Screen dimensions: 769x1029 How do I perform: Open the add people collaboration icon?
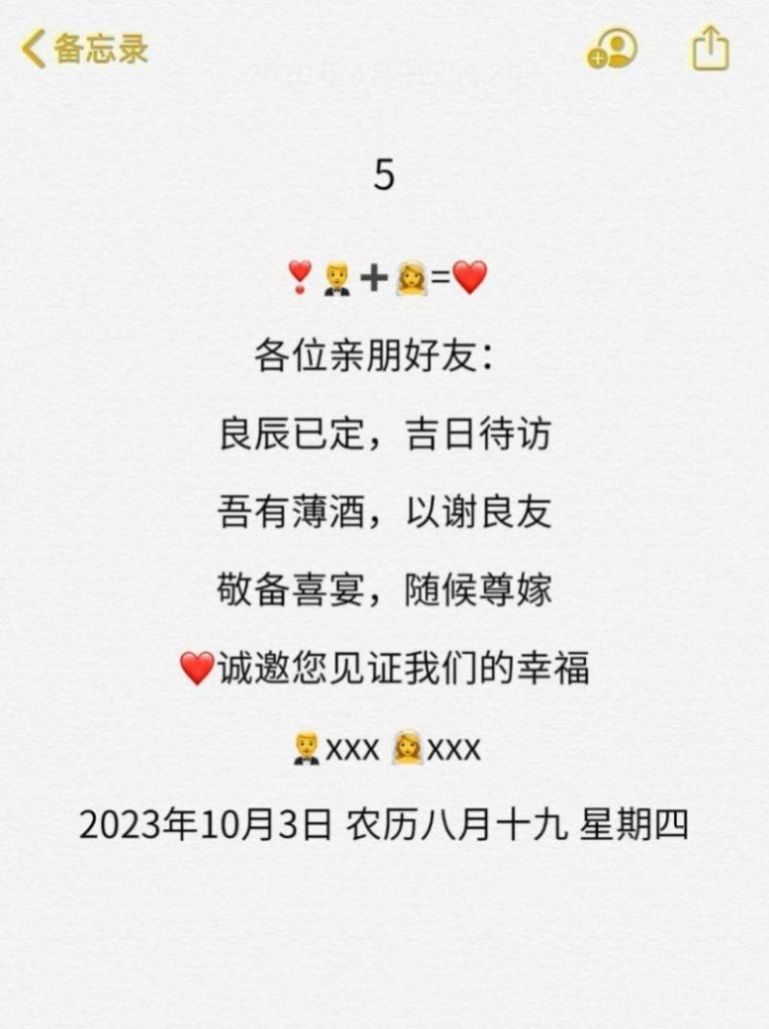[612, 48]
